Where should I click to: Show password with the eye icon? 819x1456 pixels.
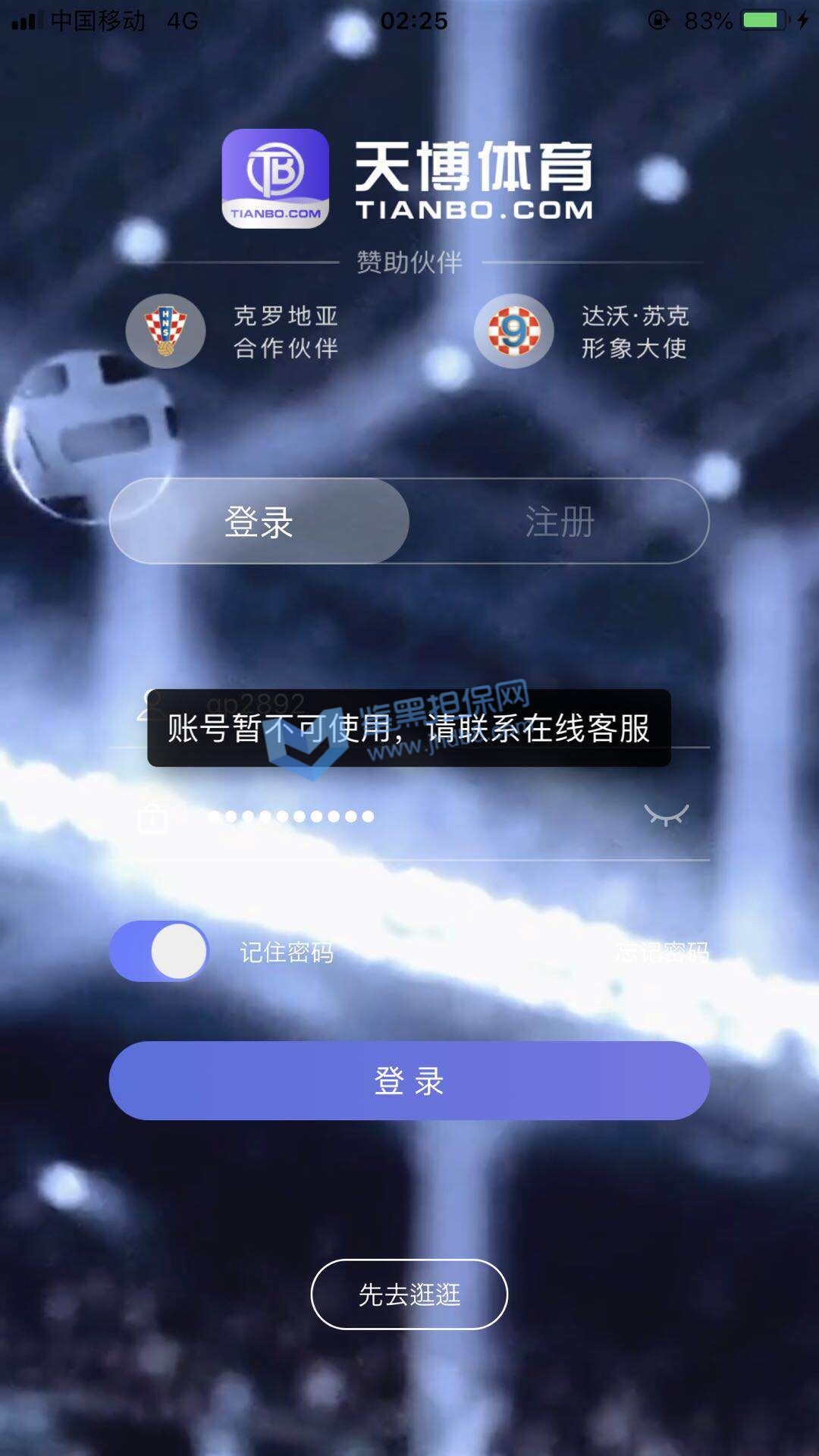pos(666,815)
